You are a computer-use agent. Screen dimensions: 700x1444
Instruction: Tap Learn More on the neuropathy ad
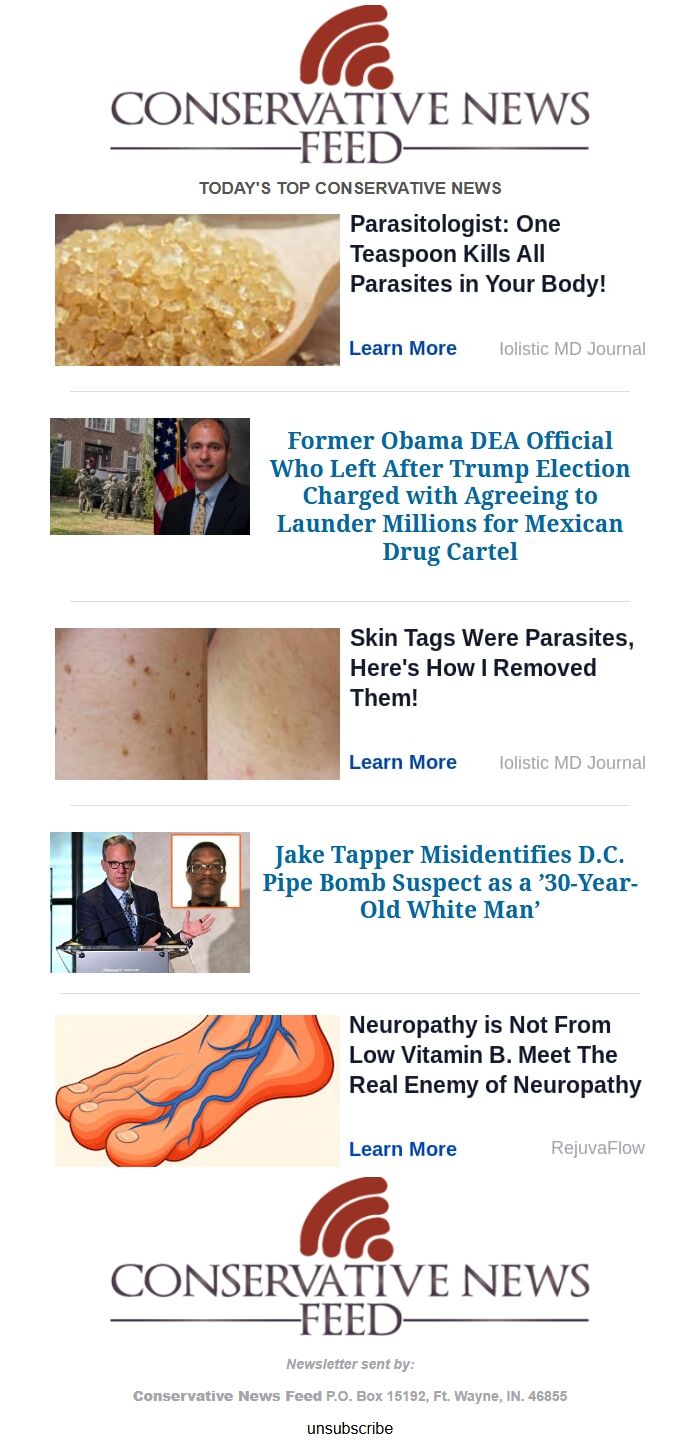[402, 1150]
